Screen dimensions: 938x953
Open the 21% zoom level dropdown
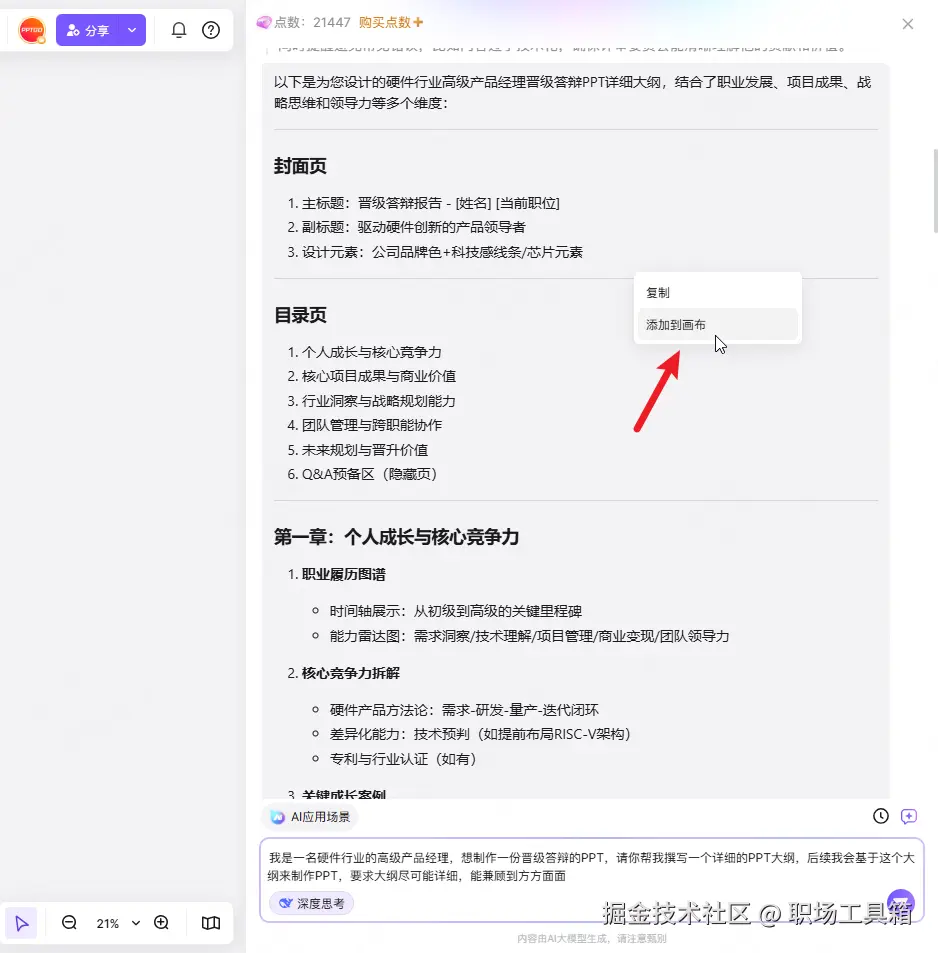coord(118,923)
